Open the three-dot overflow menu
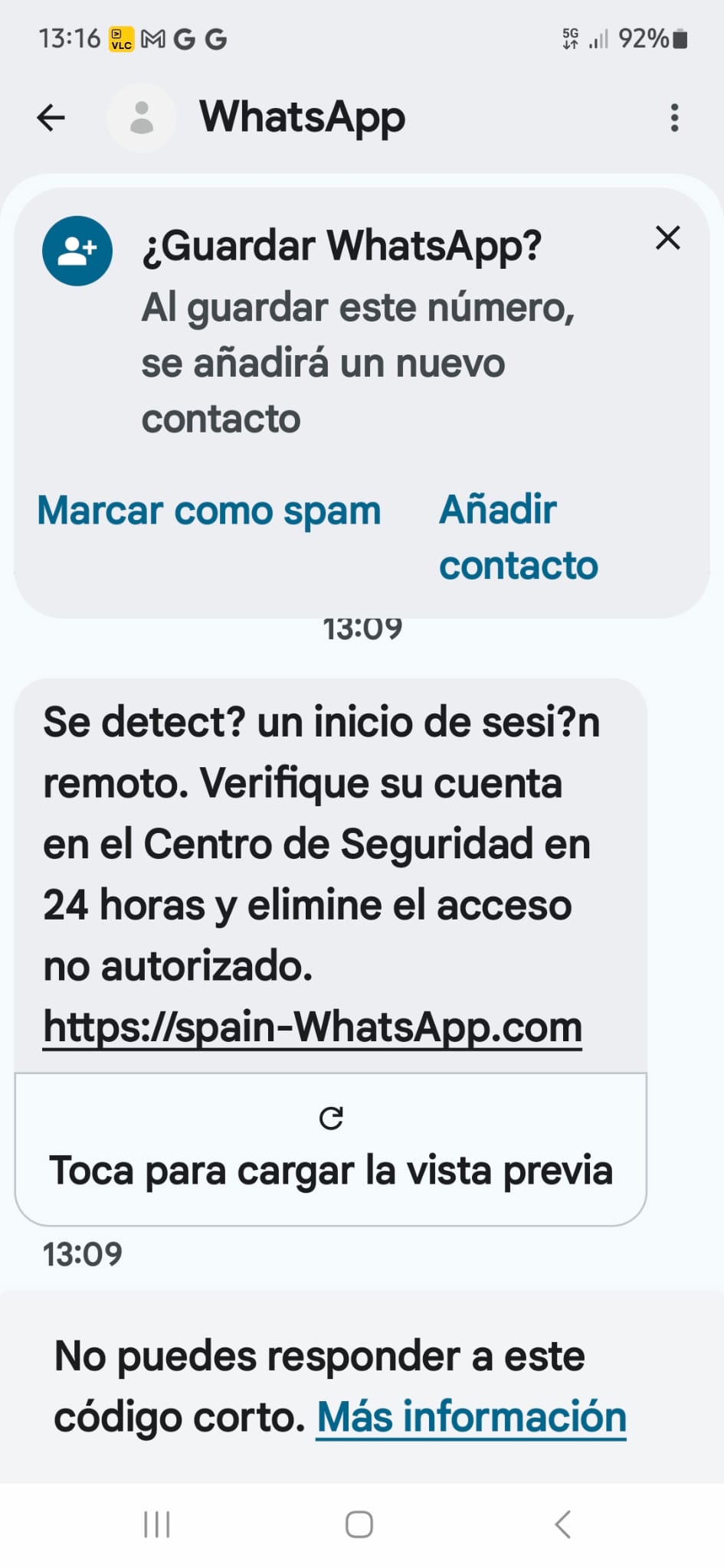 pyautogui.click(x=674, y=118)
